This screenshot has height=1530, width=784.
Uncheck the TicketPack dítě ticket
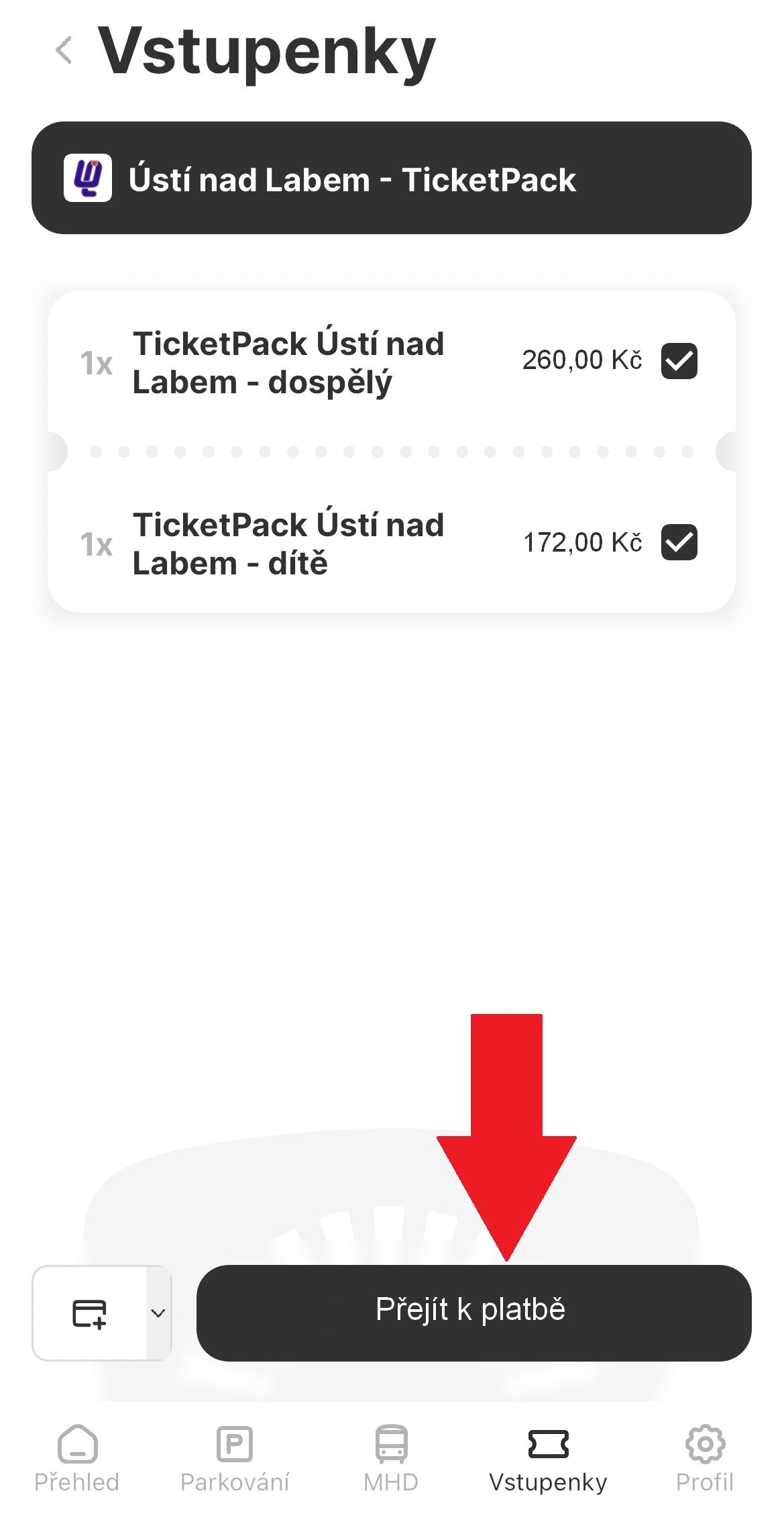679,542
